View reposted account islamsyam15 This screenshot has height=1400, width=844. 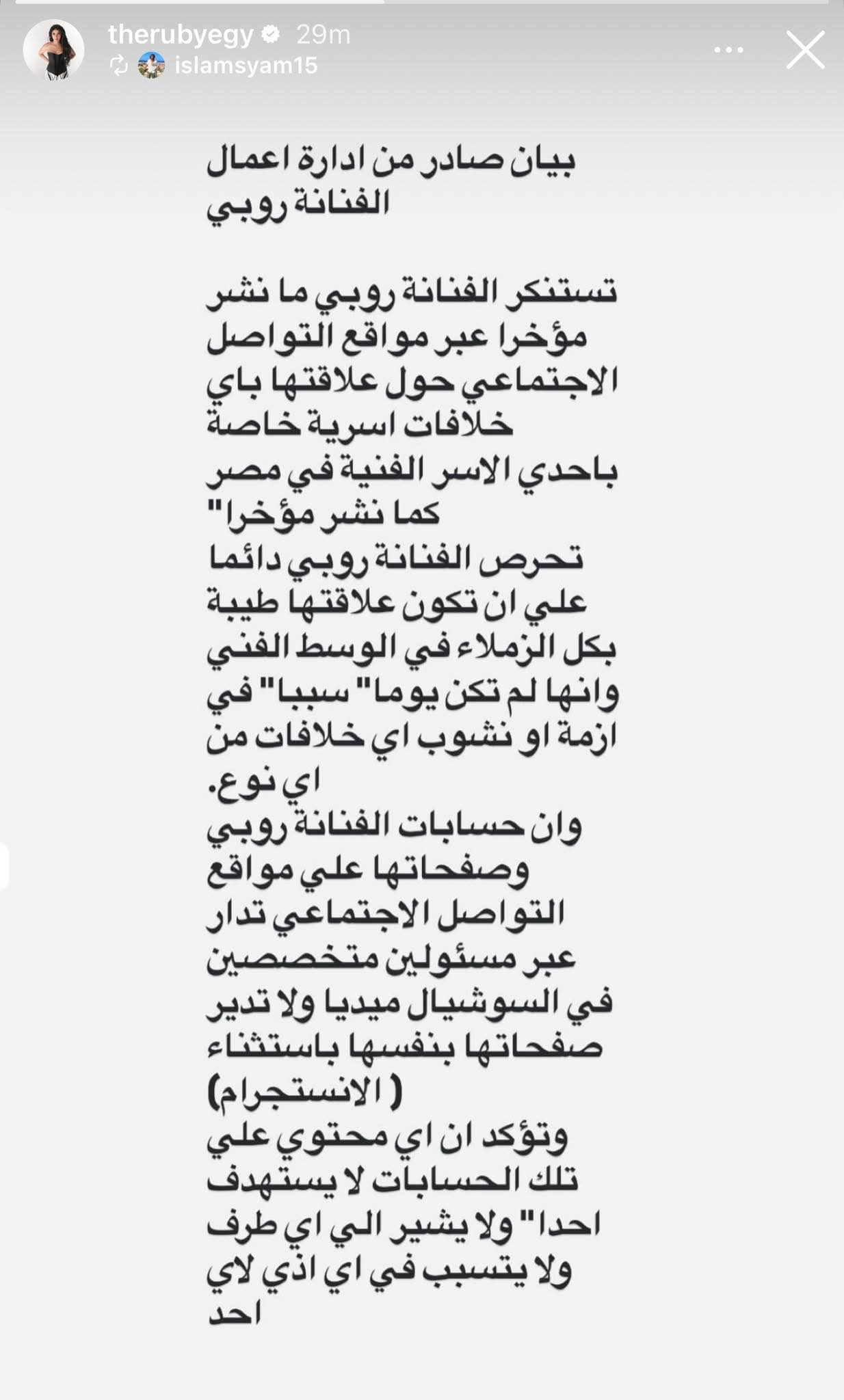pyautogui.click(x=246, y=66)
